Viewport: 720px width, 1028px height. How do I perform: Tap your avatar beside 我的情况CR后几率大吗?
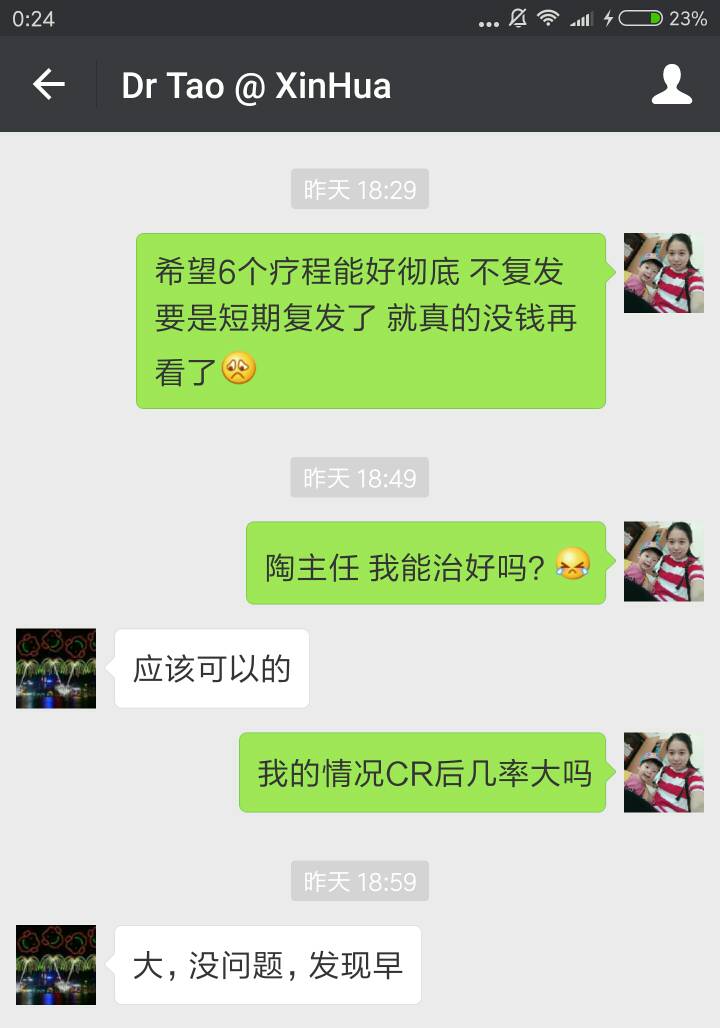pyautogui.click(x=663, y=771)
